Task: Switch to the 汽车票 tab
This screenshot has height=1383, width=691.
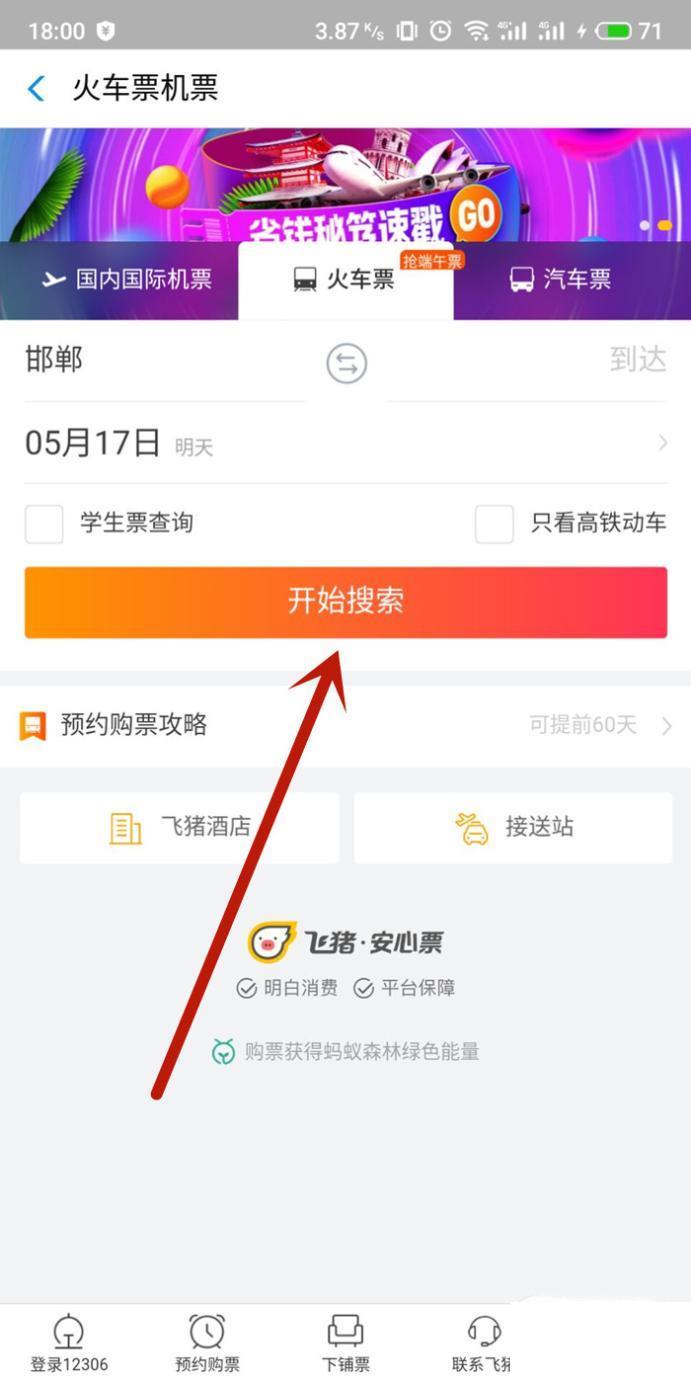Action: click(560, 280)
